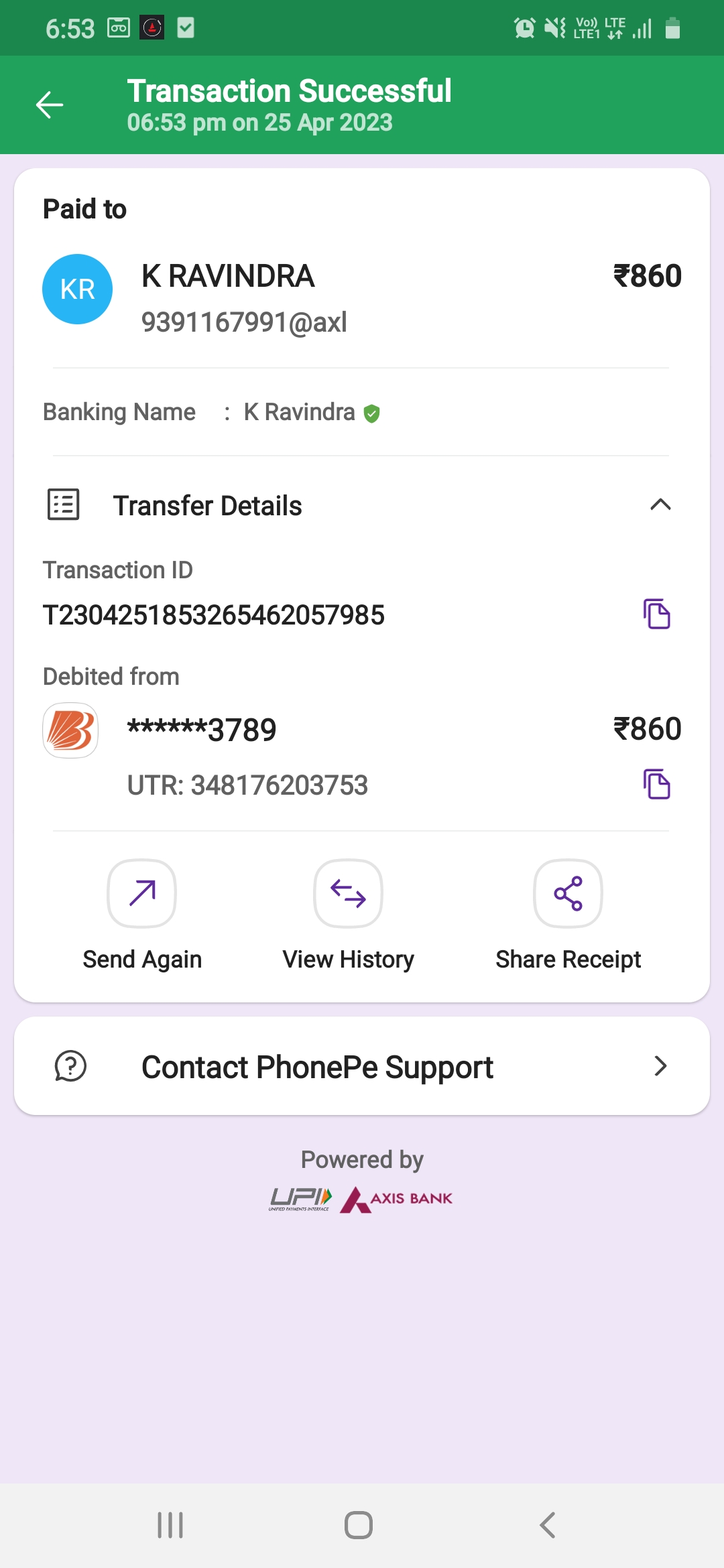Open View History
Image resolution: width=724 pixels, height=1568 pixels.
coord(348,894)
